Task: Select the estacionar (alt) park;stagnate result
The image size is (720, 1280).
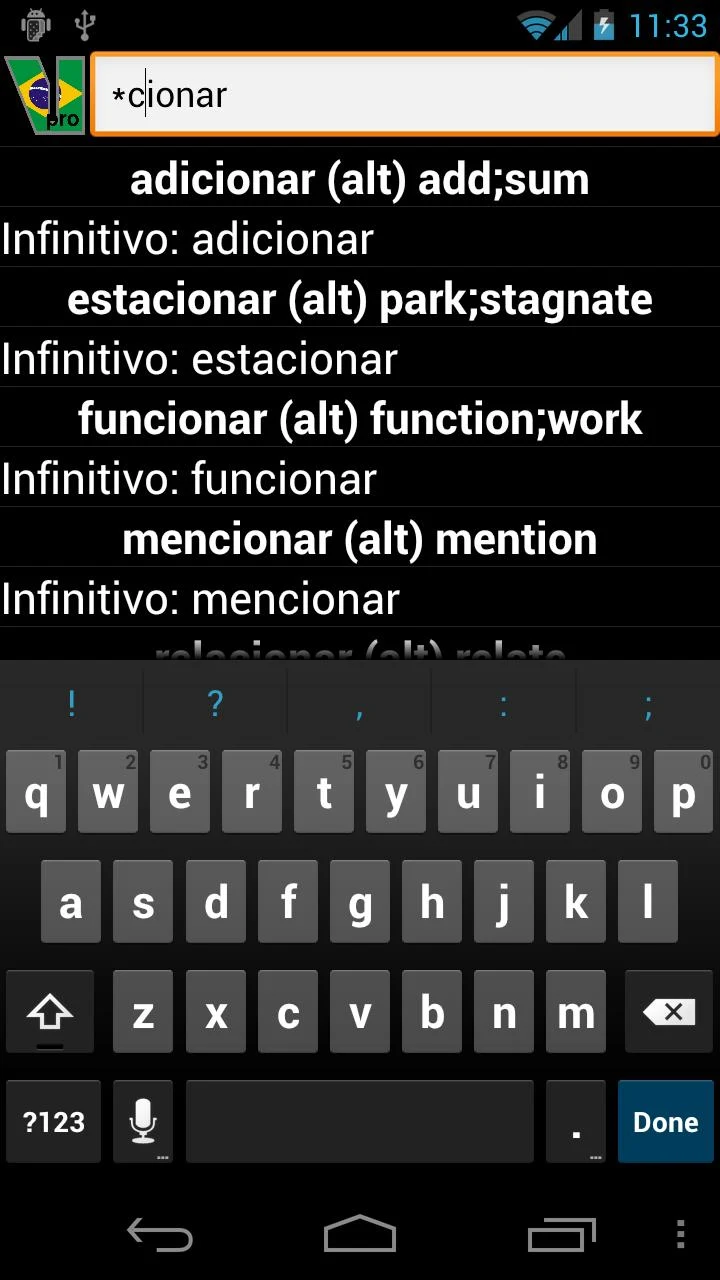Action: pyautogui.click(x=360, y=299)
